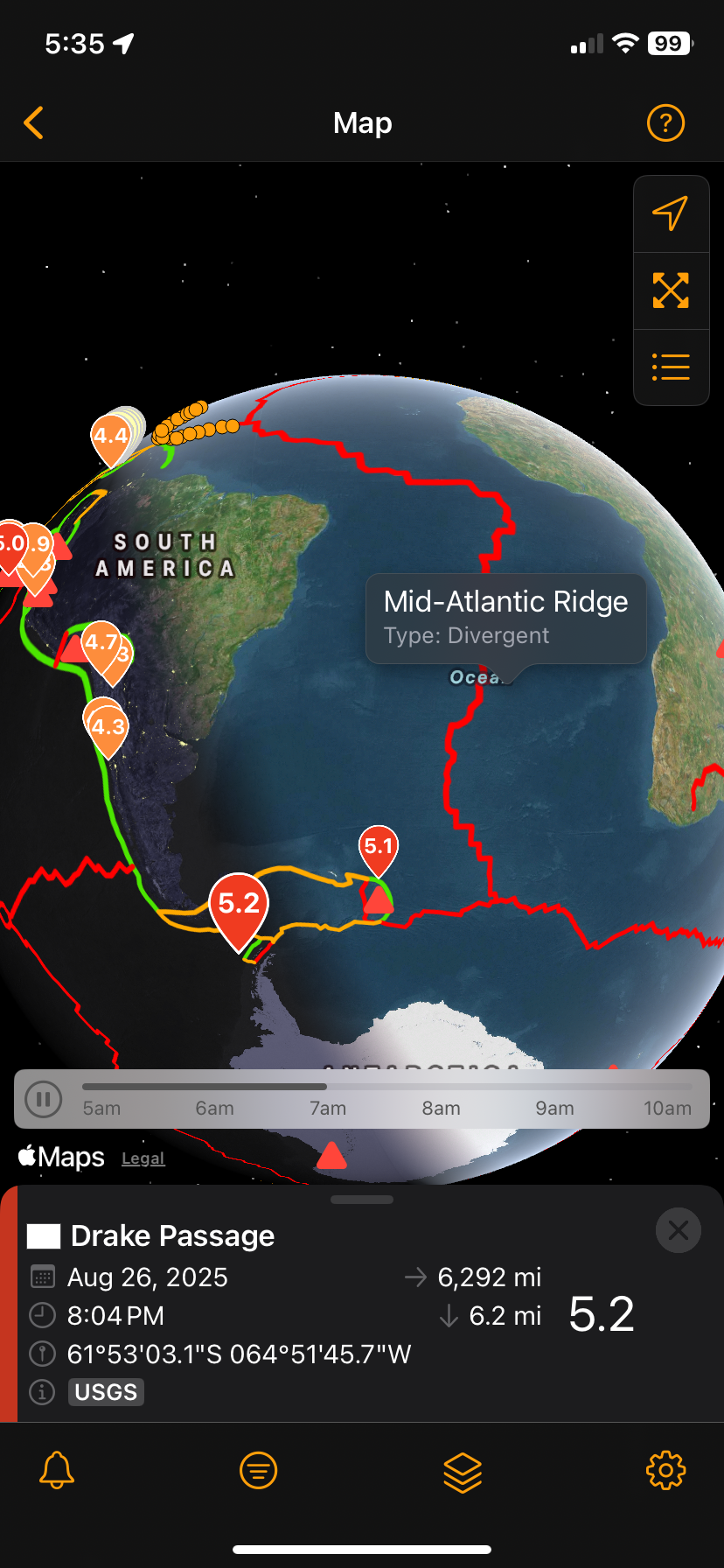The width and height of the screenshot is (724, 1568).
Task: Open the map layers tab
Action: tap(463, 1471)
